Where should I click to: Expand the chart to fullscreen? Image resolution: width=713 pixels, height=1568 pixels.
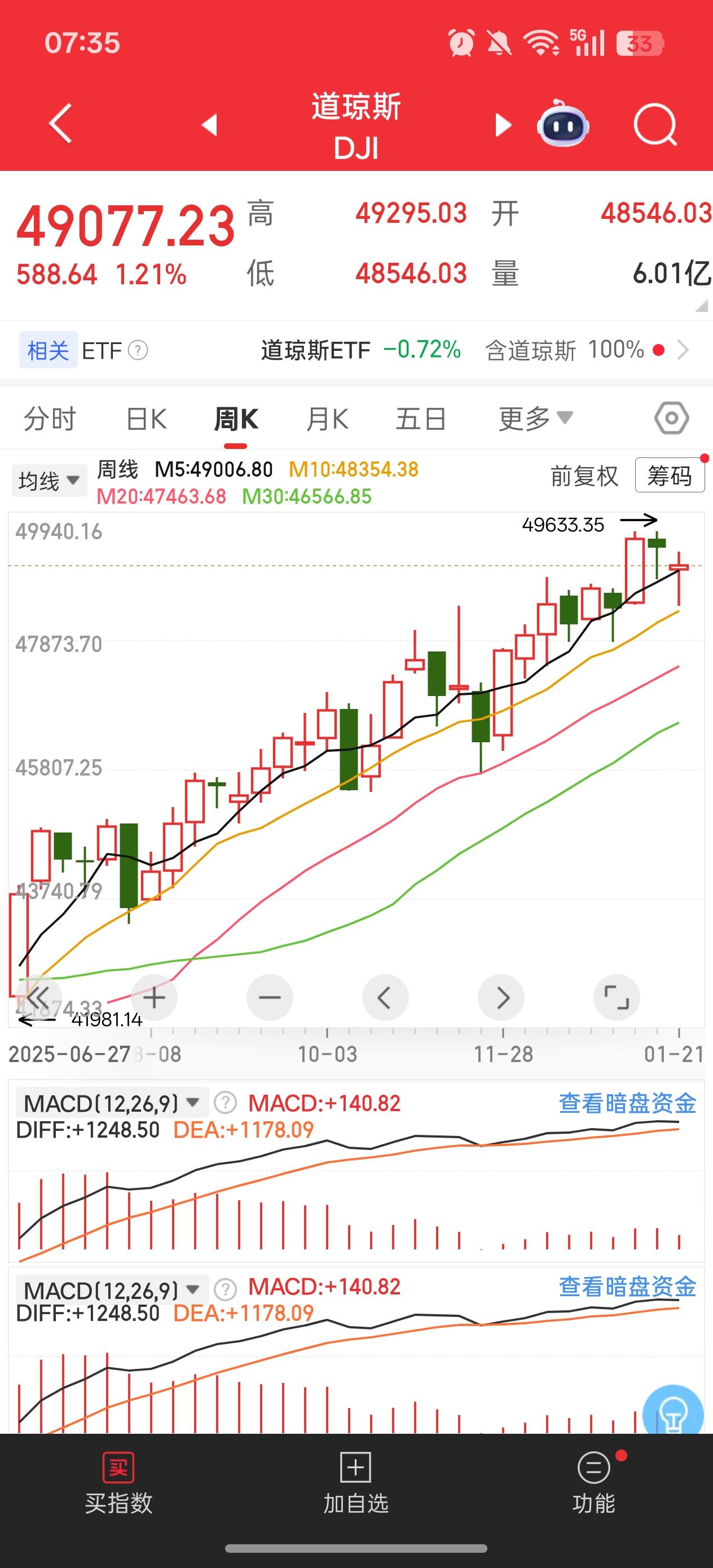point(617,997)
